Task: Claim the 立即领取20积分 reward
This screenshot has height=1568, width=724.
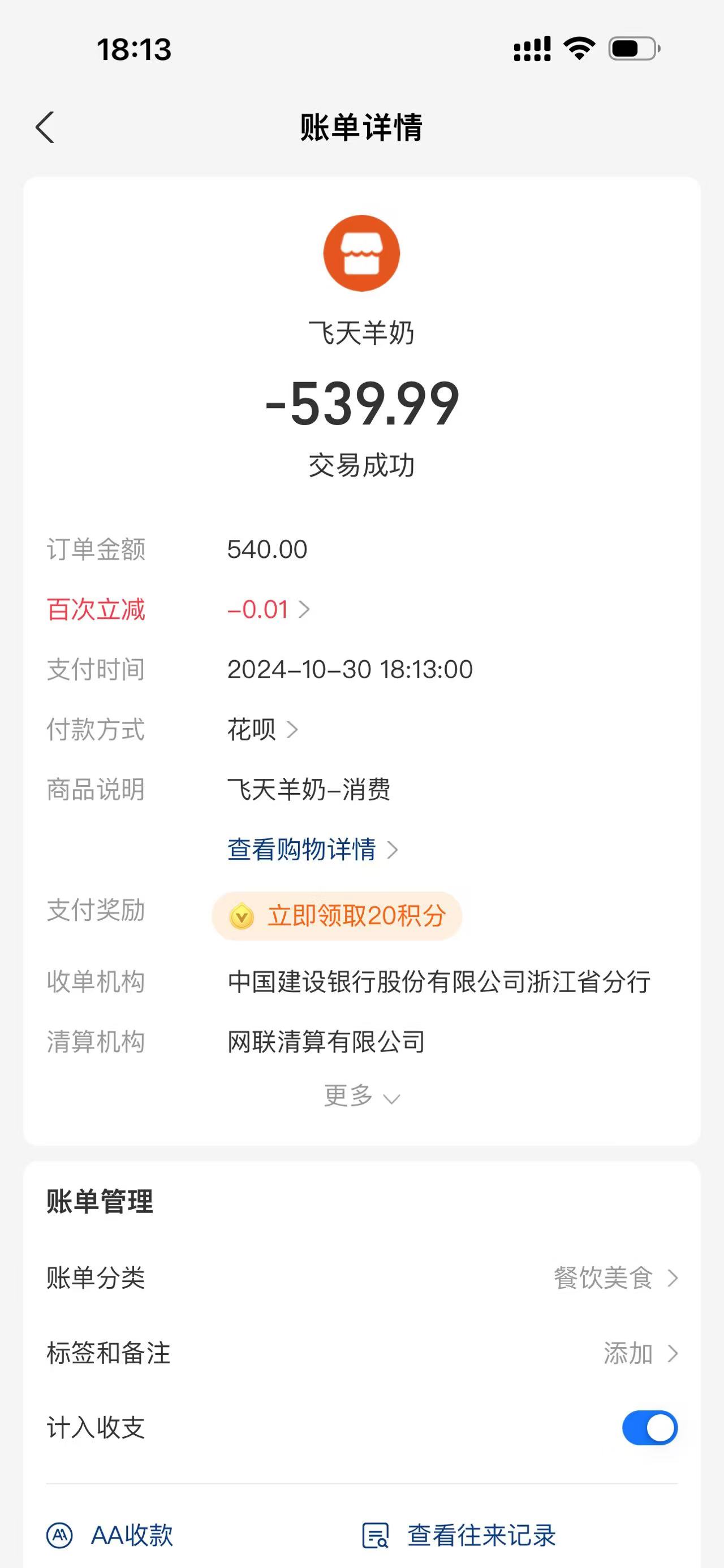Action: pyautogui.click(x=337, y=916)
